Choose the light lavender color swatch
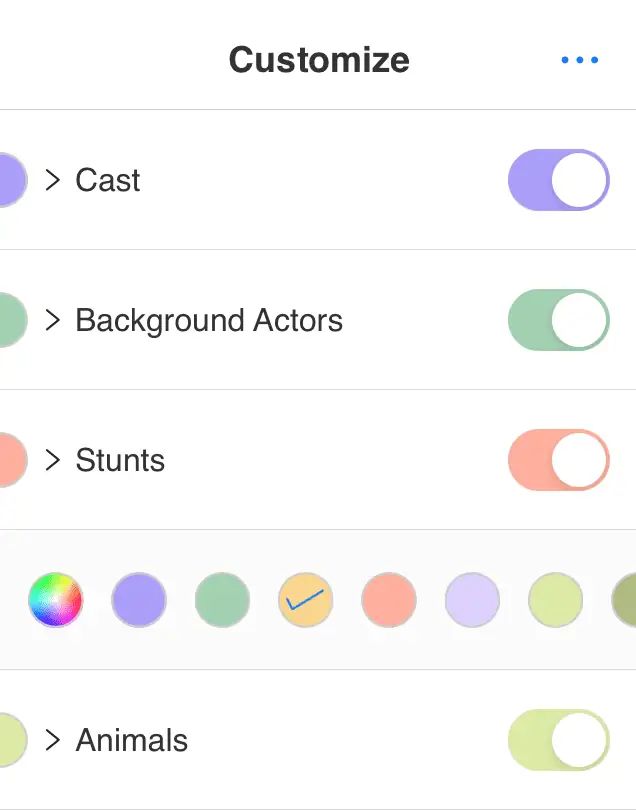636x810 pixels. 472,600
